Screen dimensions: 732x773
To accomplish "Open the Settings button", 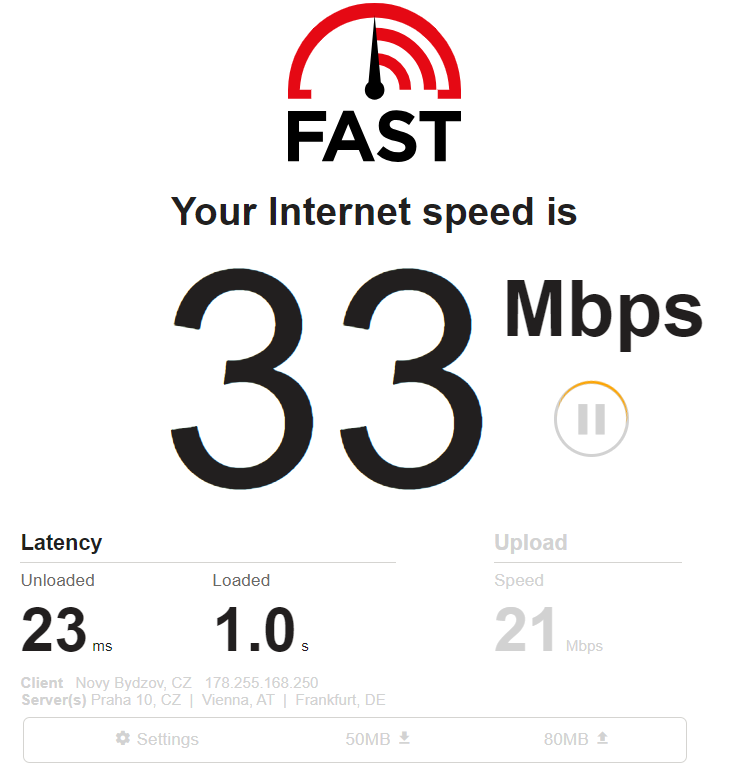I will pos(158,739).
